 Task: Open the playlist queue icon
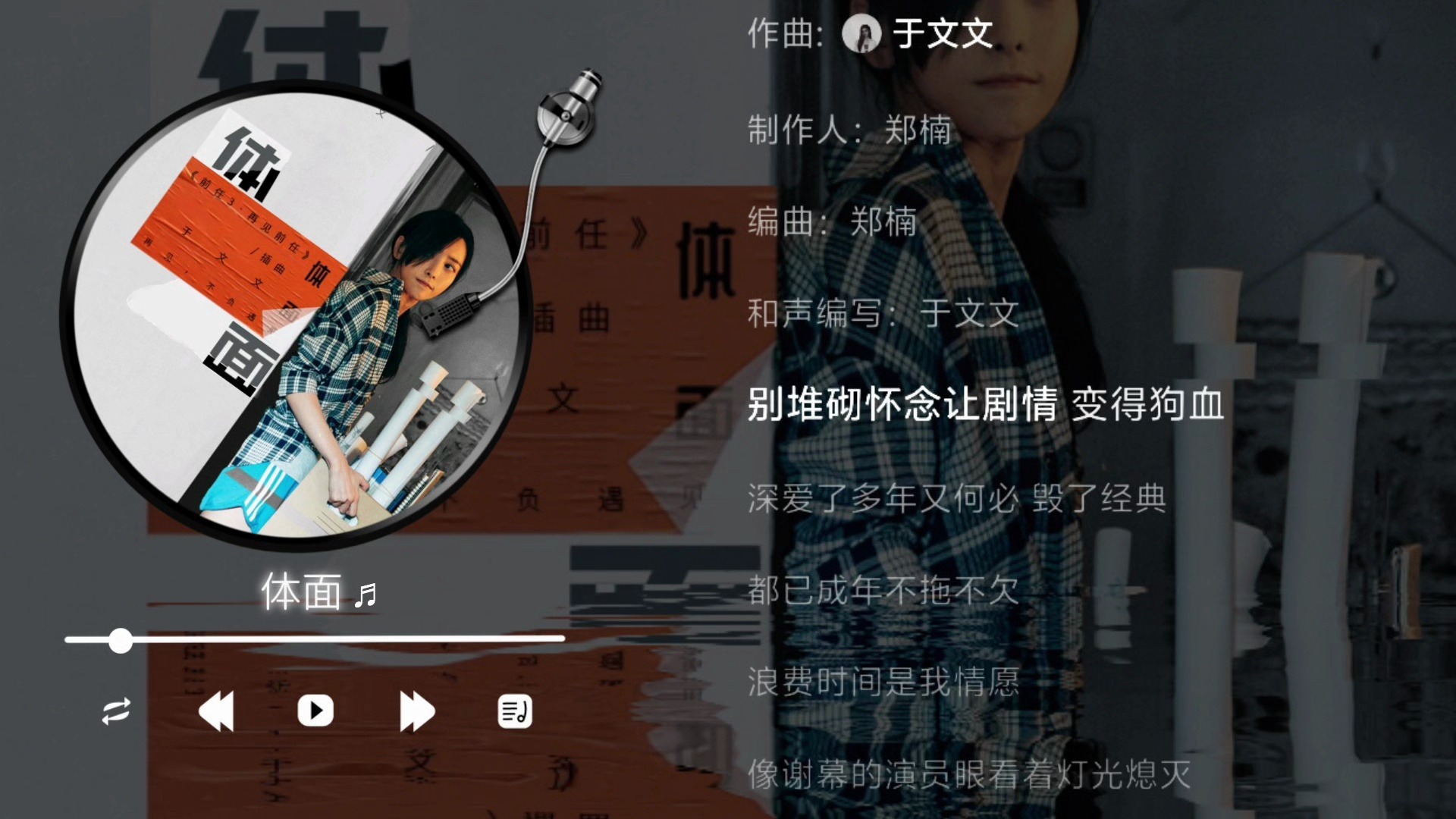click(x=515, y=711)
